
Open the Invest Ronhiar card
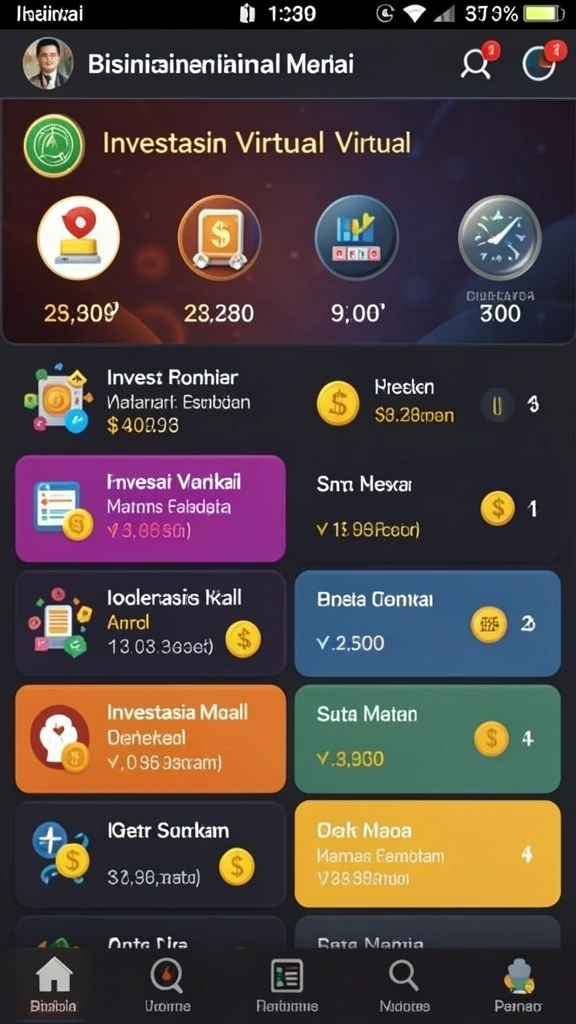pos(150,400)
